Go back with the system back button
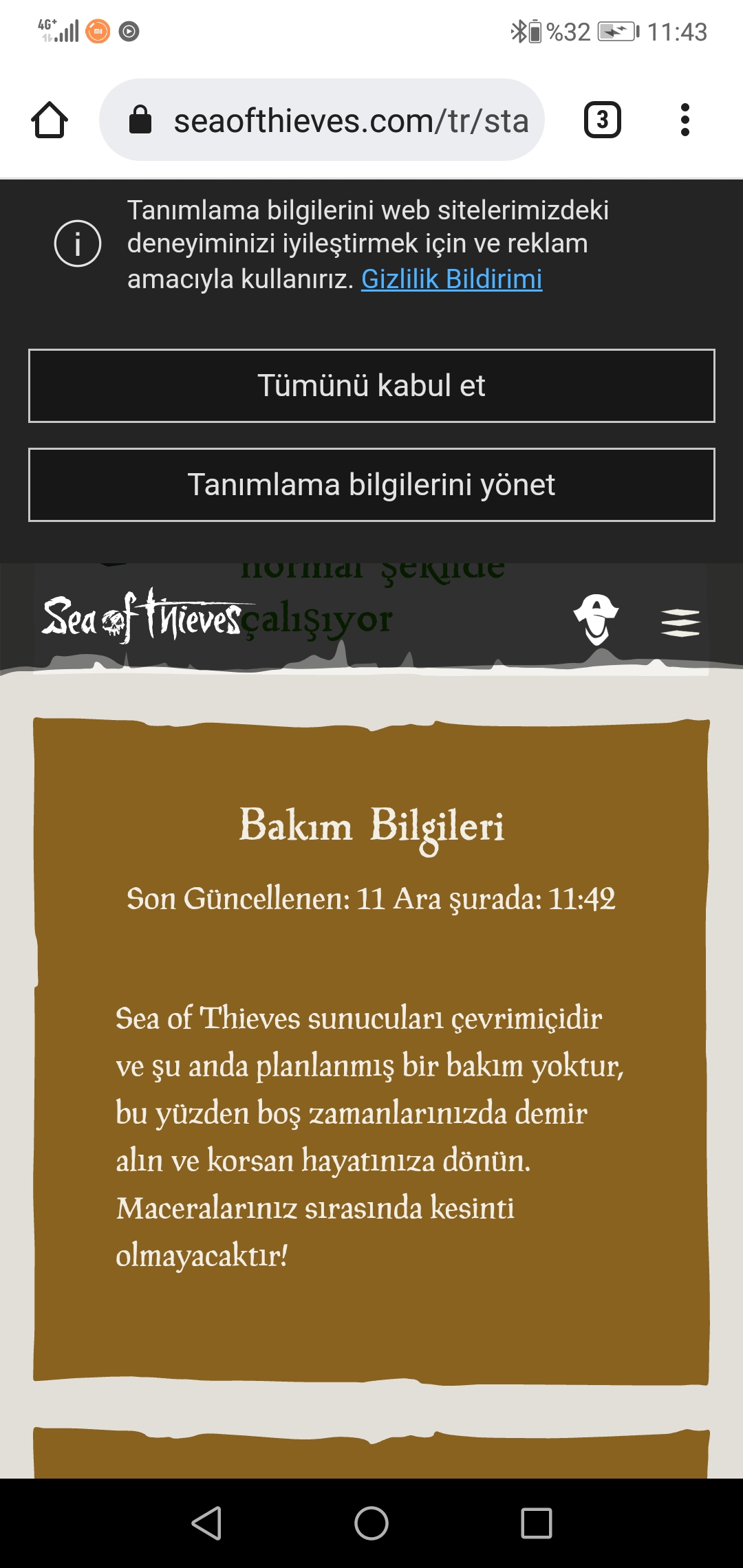The height and width of the screenshot is (1568, 743). 206,1523
